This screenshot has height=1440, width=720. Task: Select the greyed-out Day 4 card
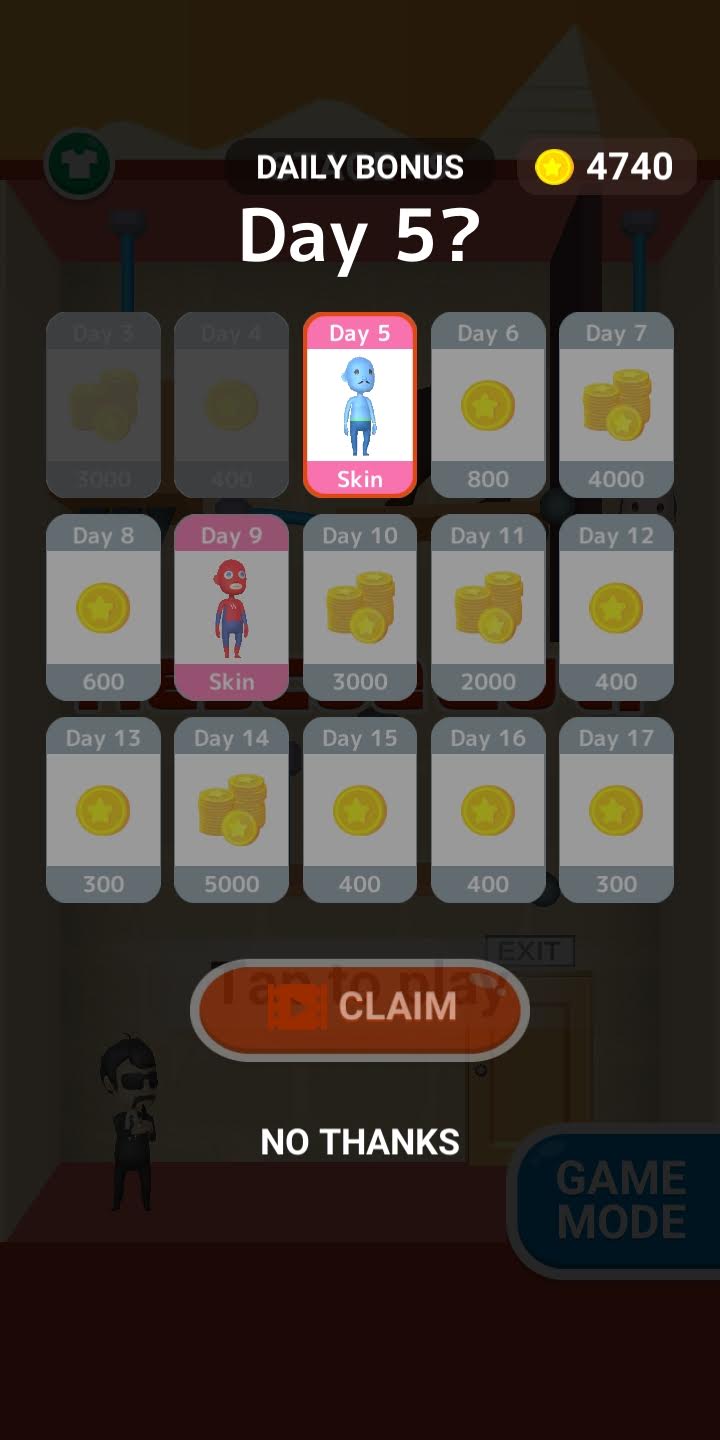(231, 403)
